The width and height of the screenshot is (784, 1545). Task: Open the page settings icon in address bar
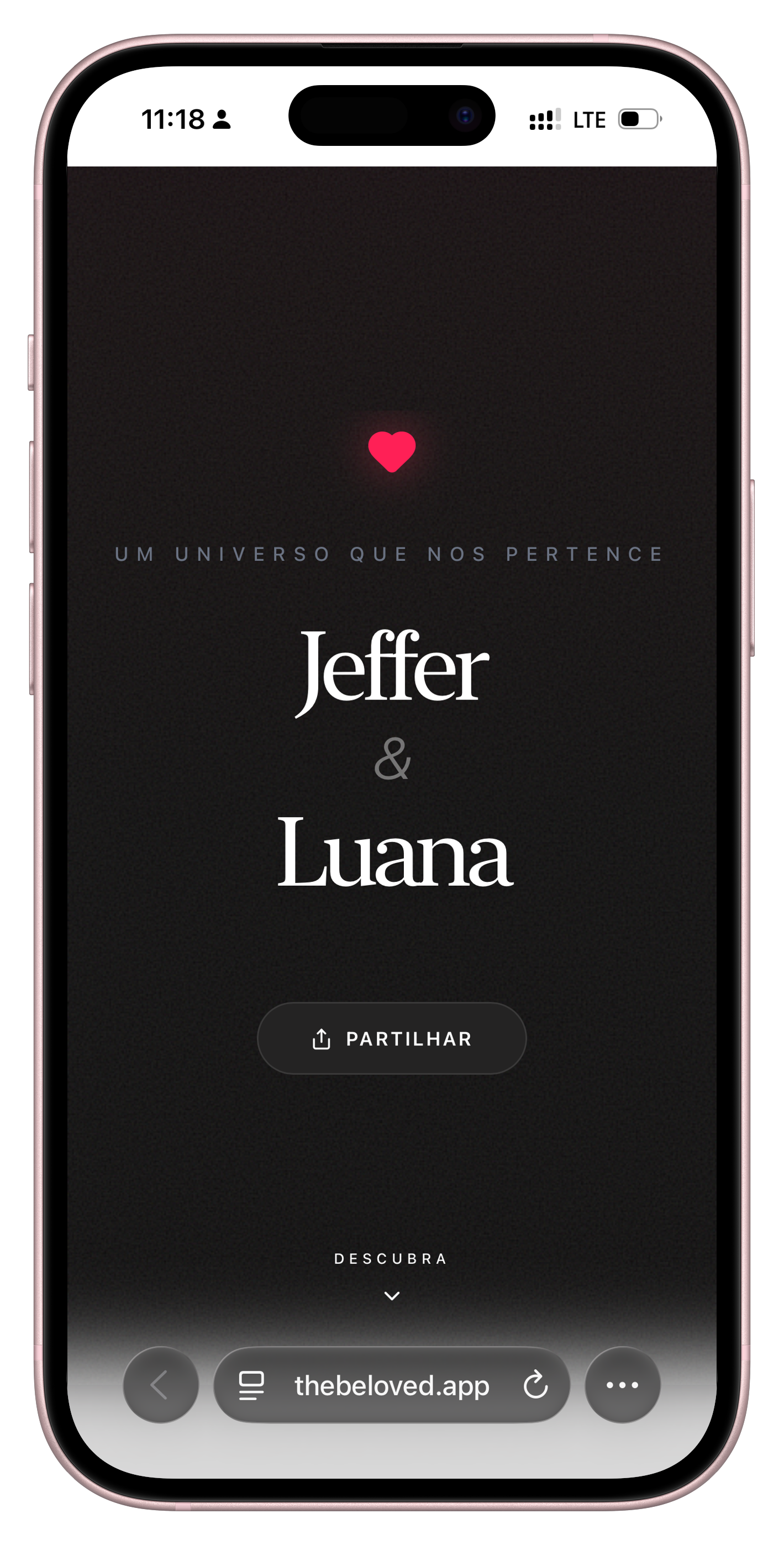pyautogui.click(x=251, y=1385)
